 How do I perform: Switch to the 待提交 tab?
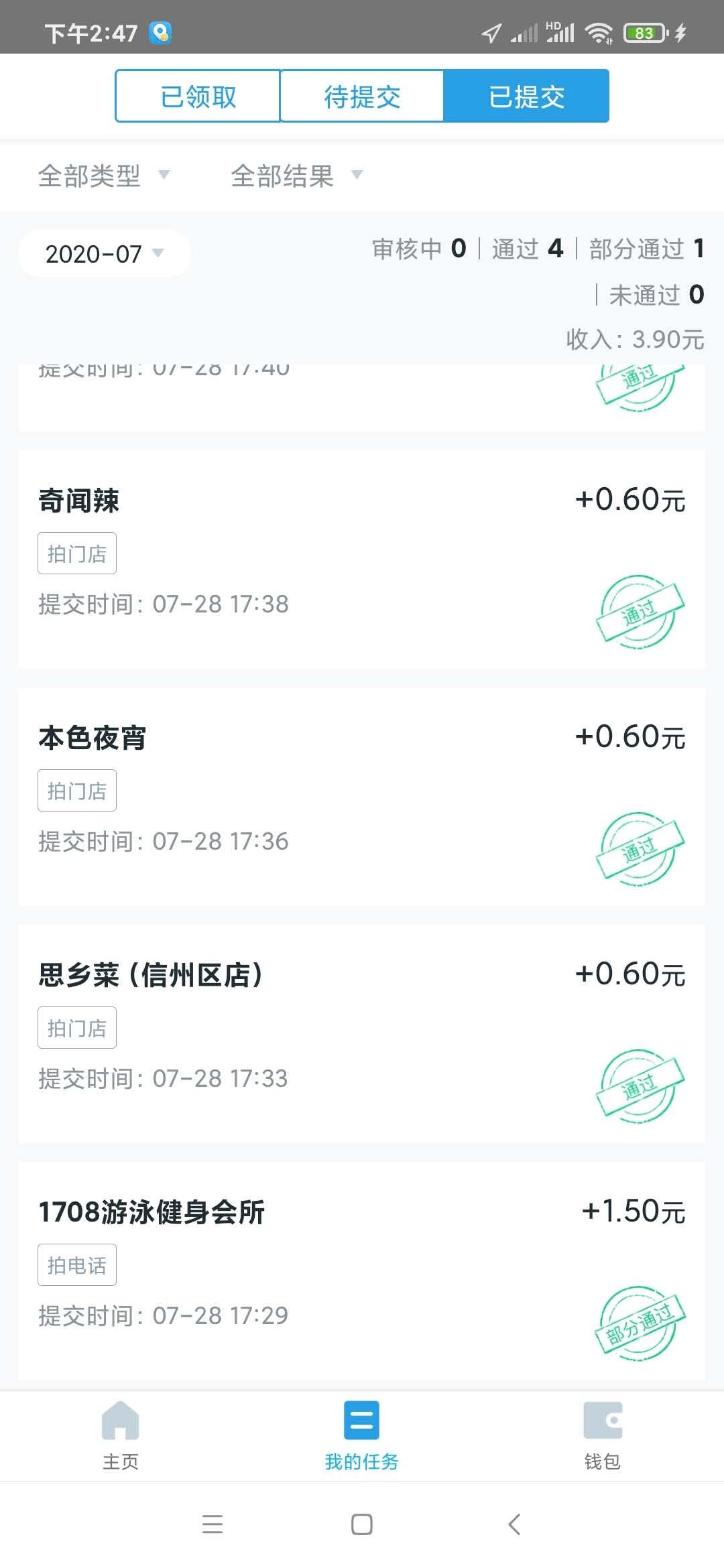(x=362, y=96)
